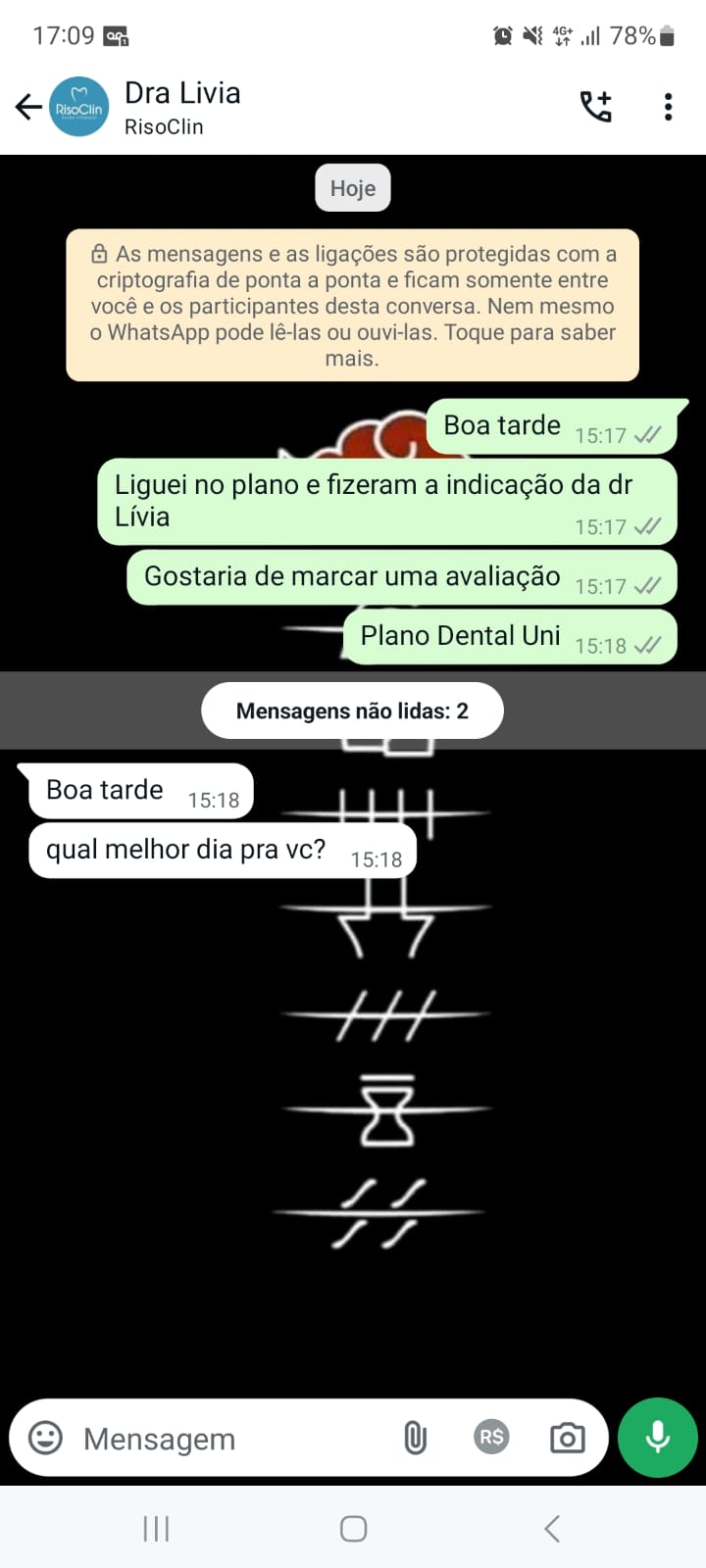Open the recent apps view
706x1568 pixels.
(156, 1528)
